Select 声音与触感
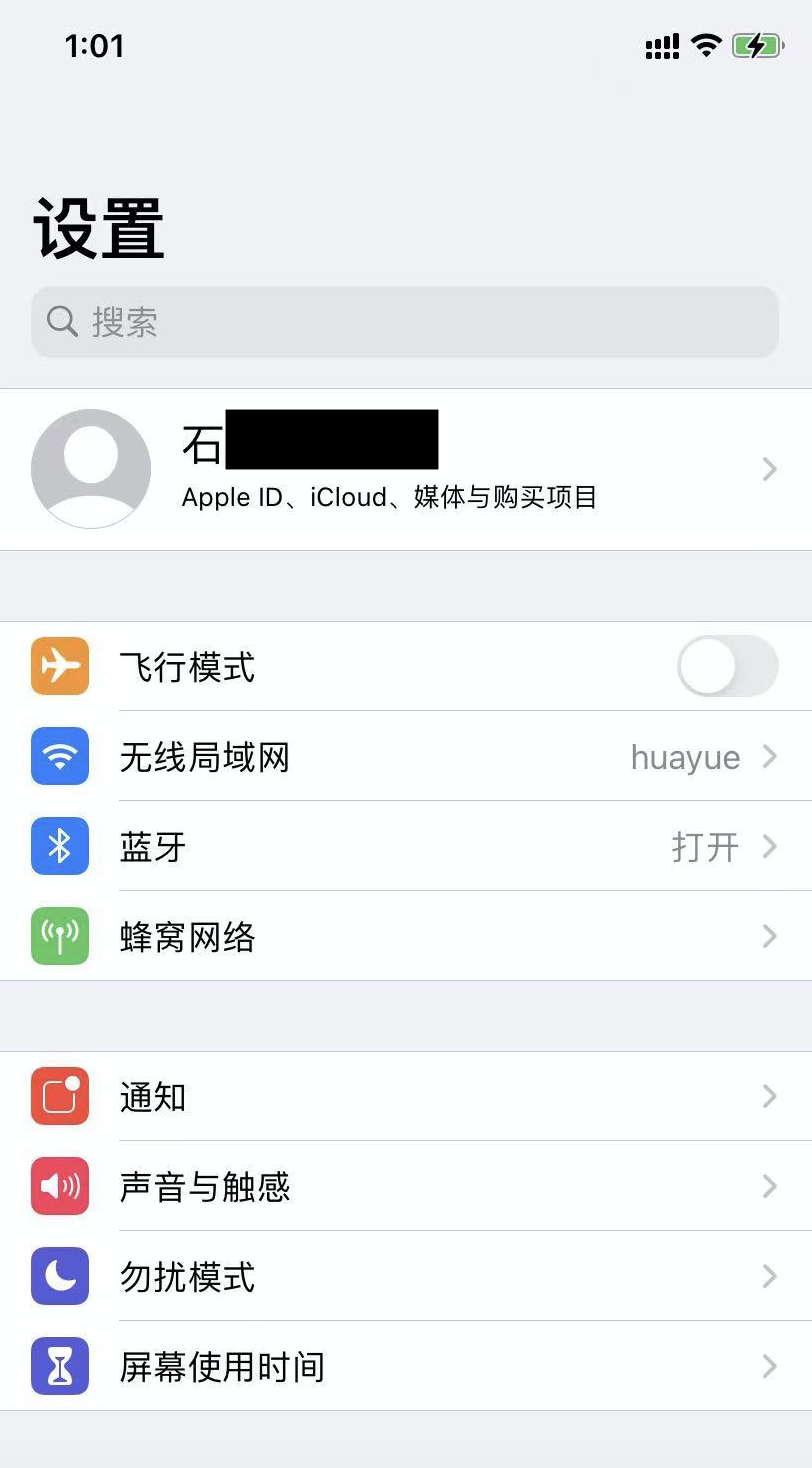 (x=405, y=1187)
